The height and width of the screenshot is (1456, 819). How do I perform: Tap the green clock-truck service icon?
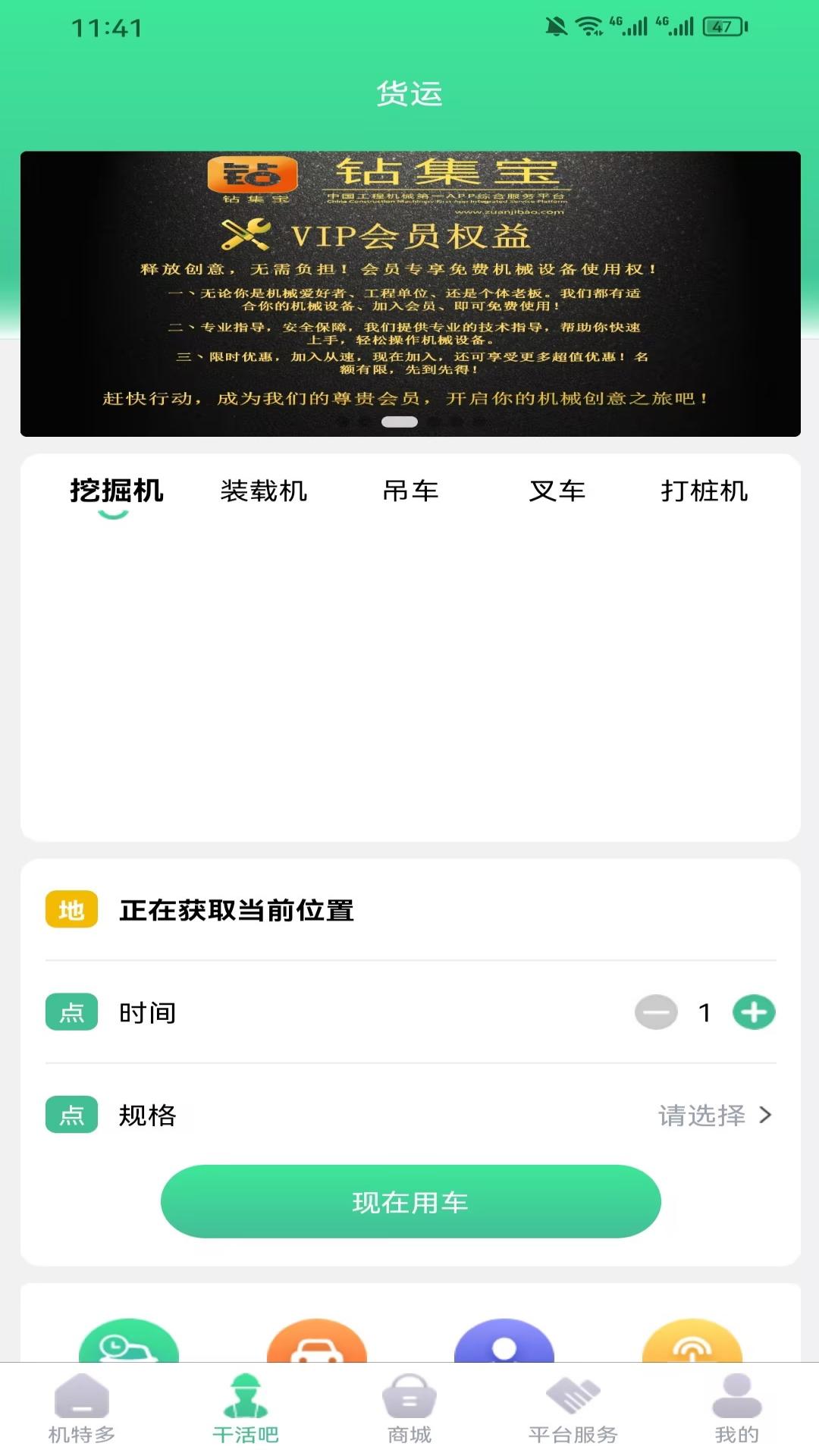[x=130, y=1357]
